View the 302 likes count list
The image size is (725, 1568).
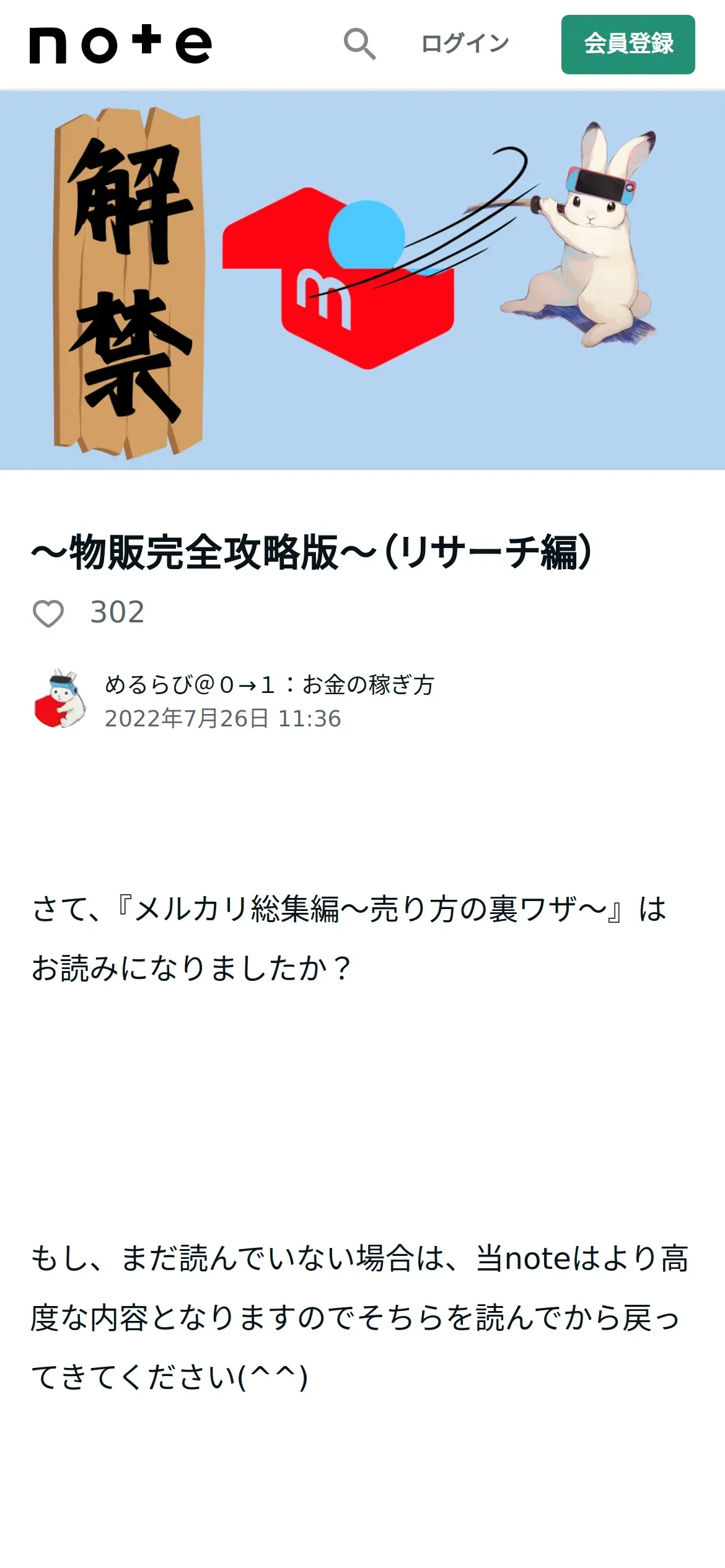click(118, 612)
